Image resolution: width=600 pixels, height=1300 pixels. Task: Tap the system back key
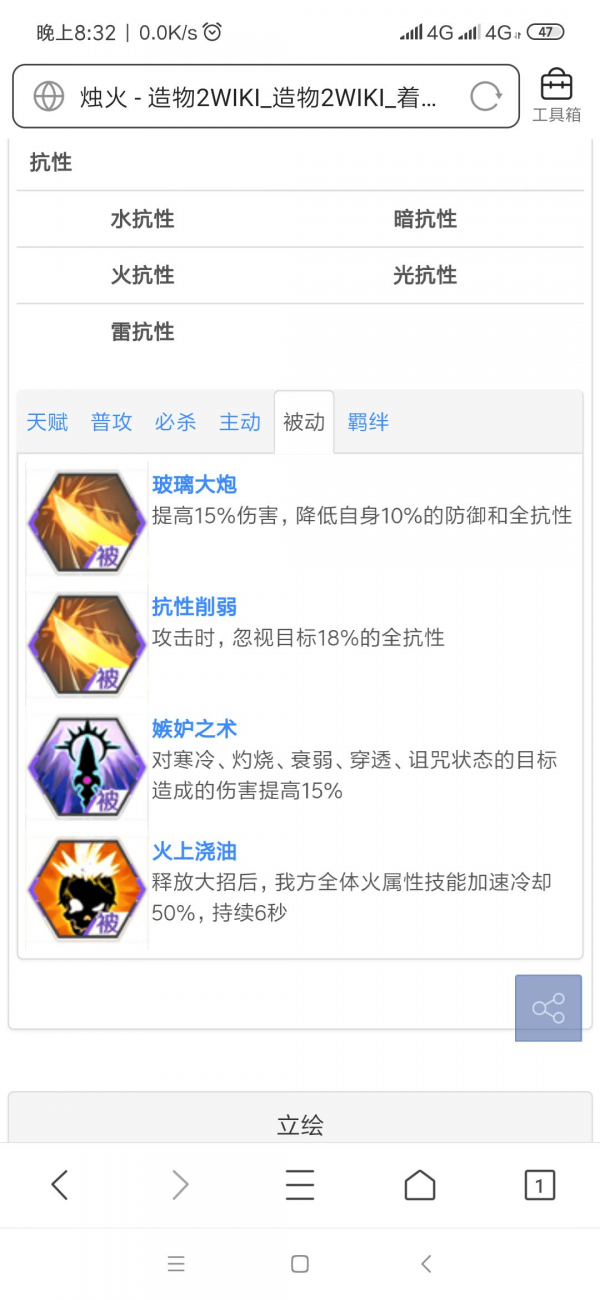426,1264
